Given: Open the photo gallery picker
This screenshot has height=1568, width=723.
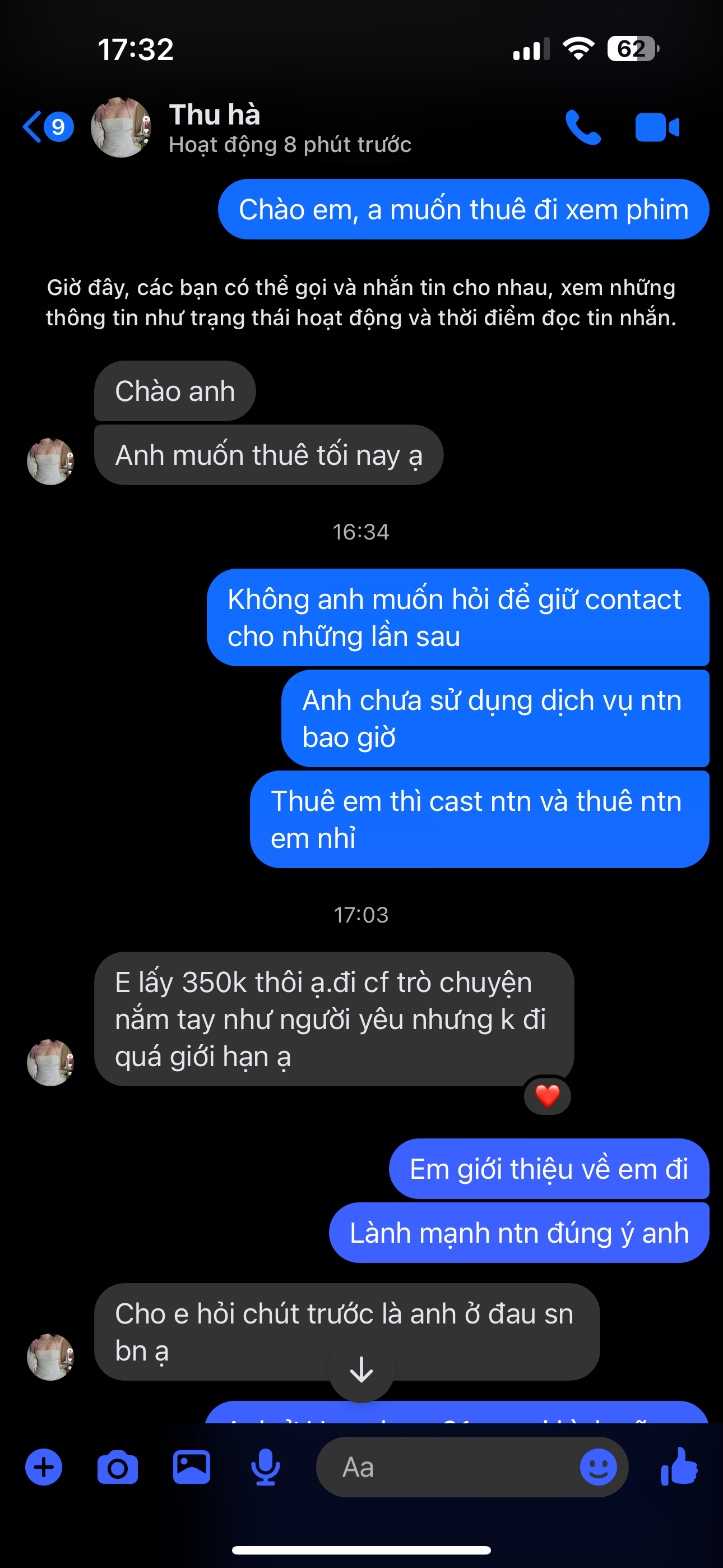Looking at the screenshot, I should point(192,1468).
